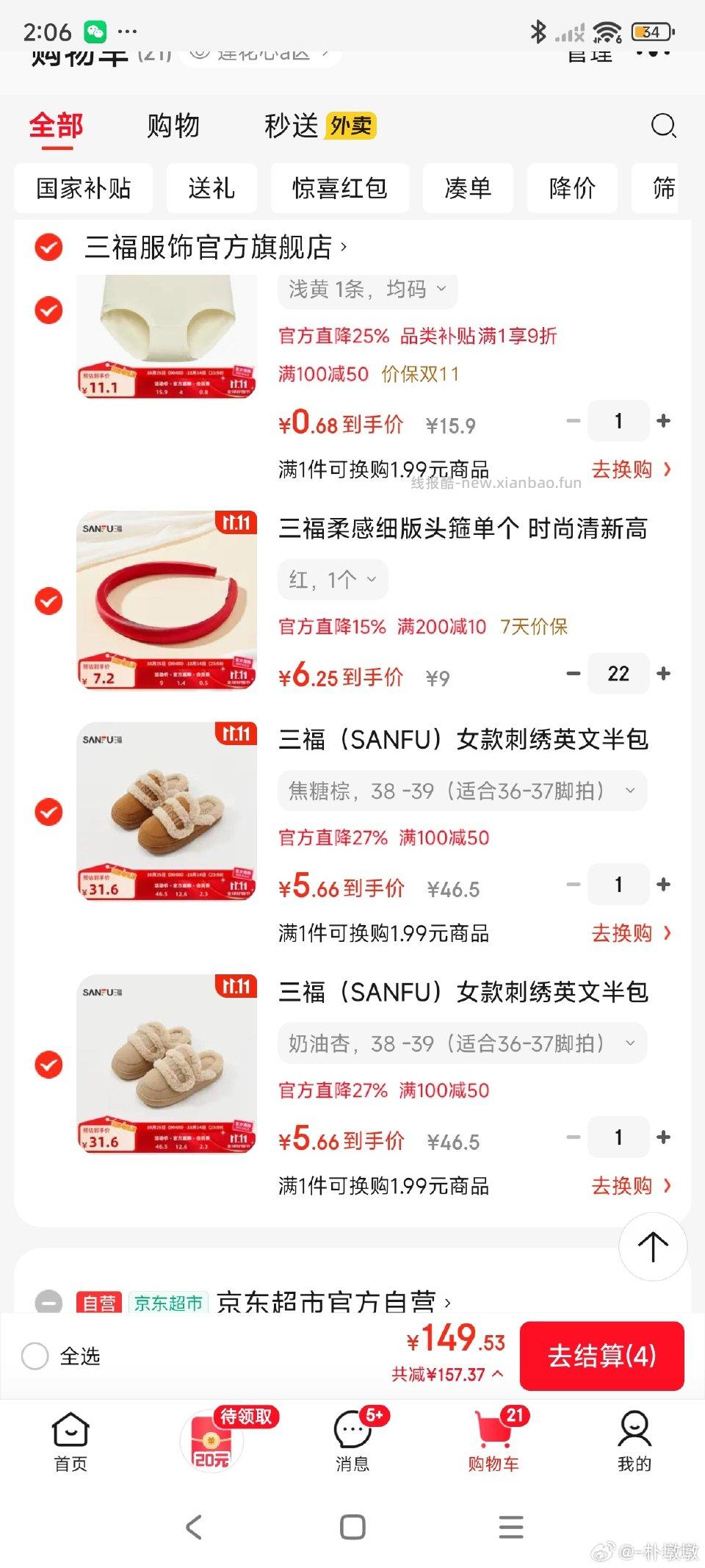The height and width of the screenshot is (1568, 705).
Task: Open the 焦糖棕 38-39 size dropdown
Action: (460, 791)
